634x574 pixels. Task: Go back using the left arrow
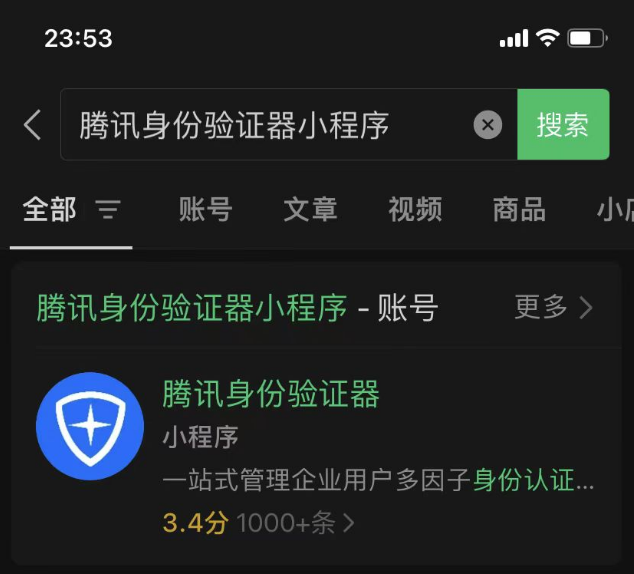[x=32, y=125]
